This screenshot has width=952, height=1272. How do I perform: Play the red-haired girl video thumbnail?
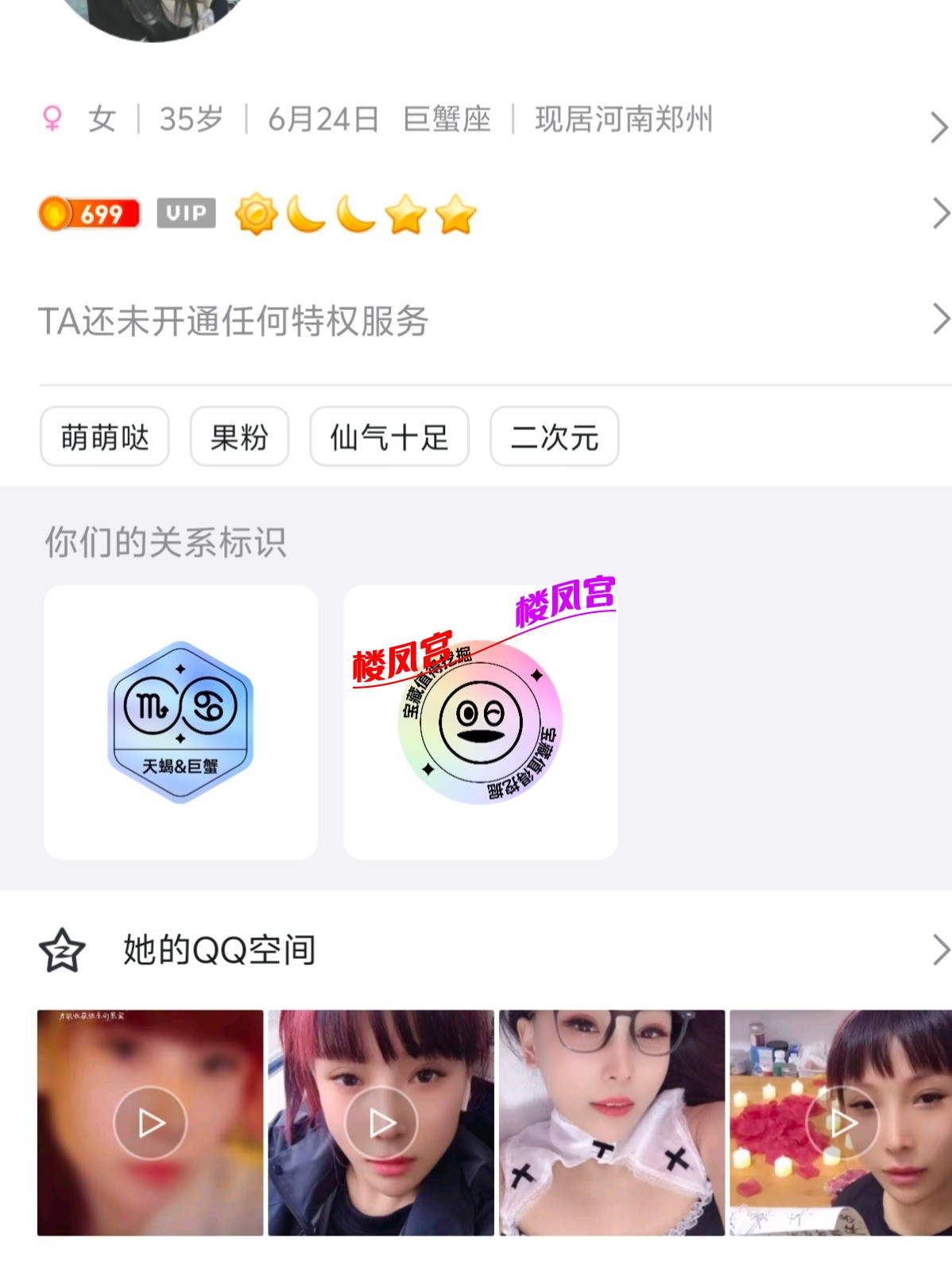tap(381, 1123)
